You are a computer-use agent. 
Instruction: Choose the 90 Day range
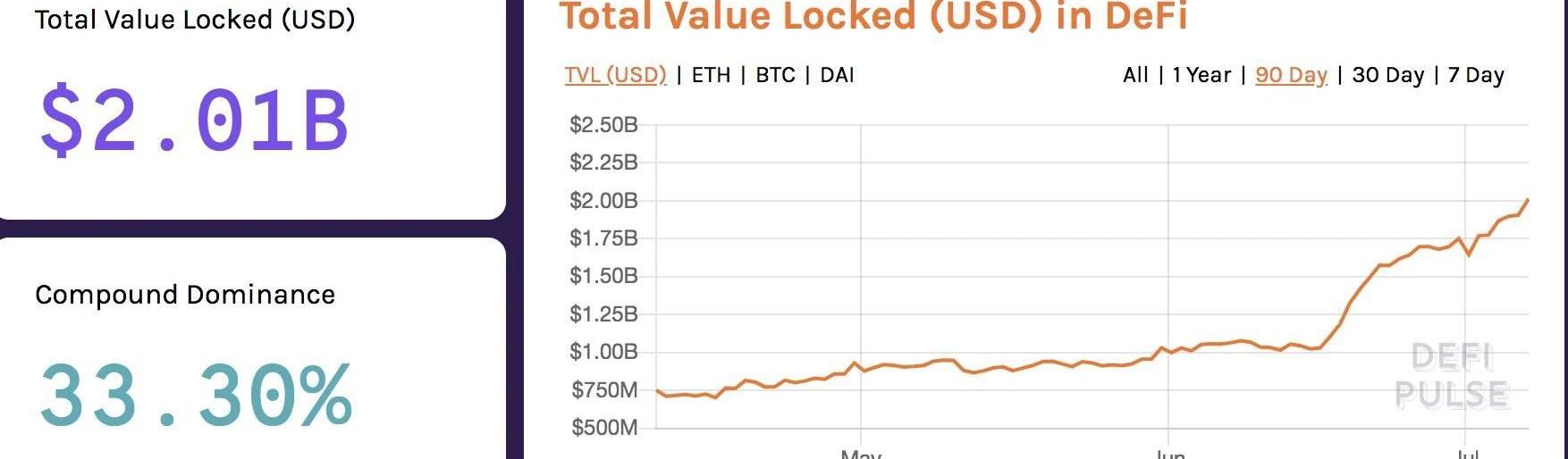click(1291, 75)
